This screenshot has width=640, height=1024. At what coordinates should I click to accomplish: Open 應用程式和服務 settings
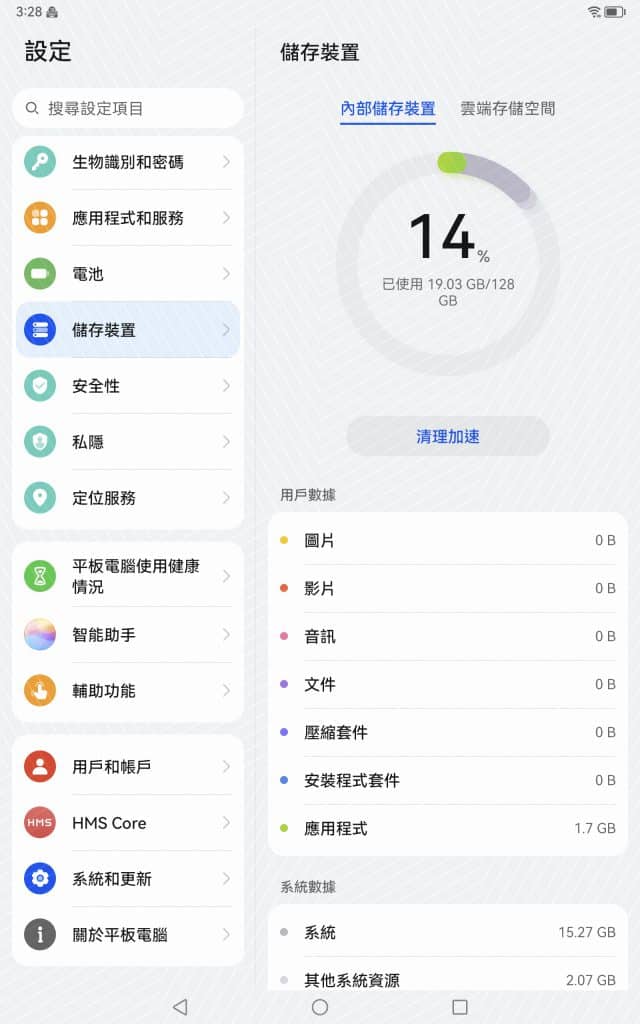tap(128, 218)
